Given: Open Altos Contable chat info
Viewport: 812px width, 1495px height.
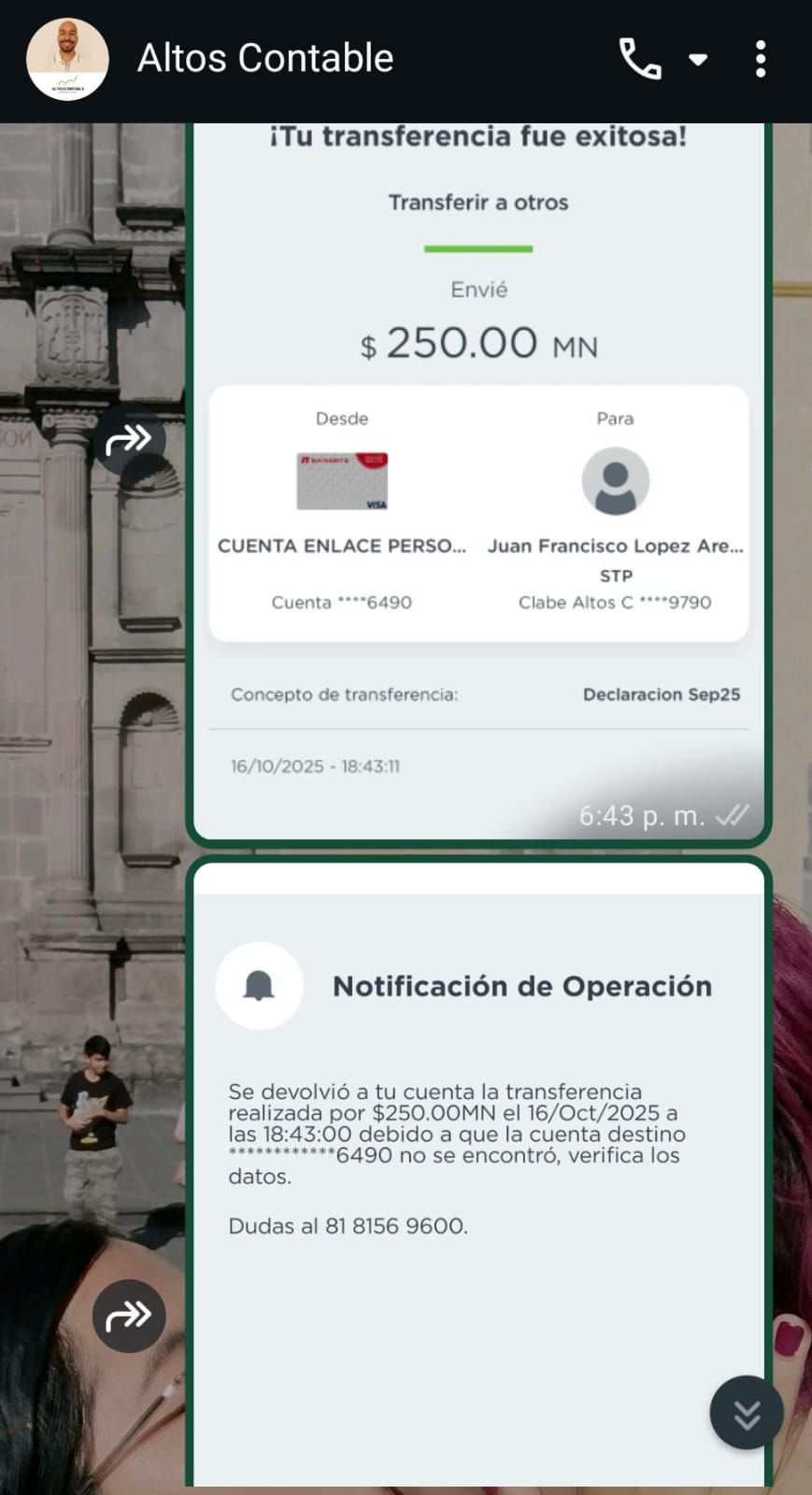Looking at the screenshot, I should 265,59.
